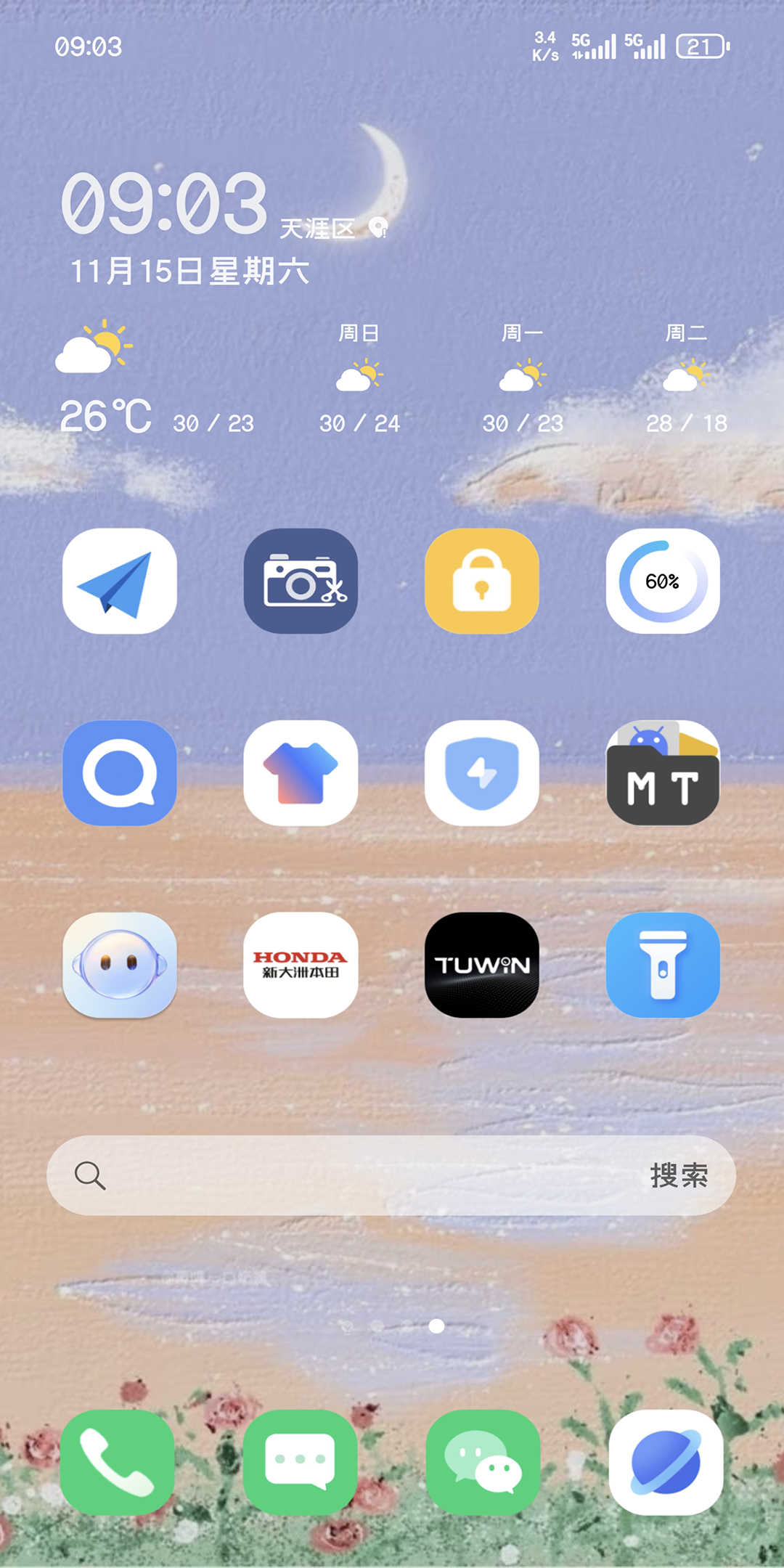
Task: Launch the Honda 新大洲本田 app
Action: tap(301, 965)
